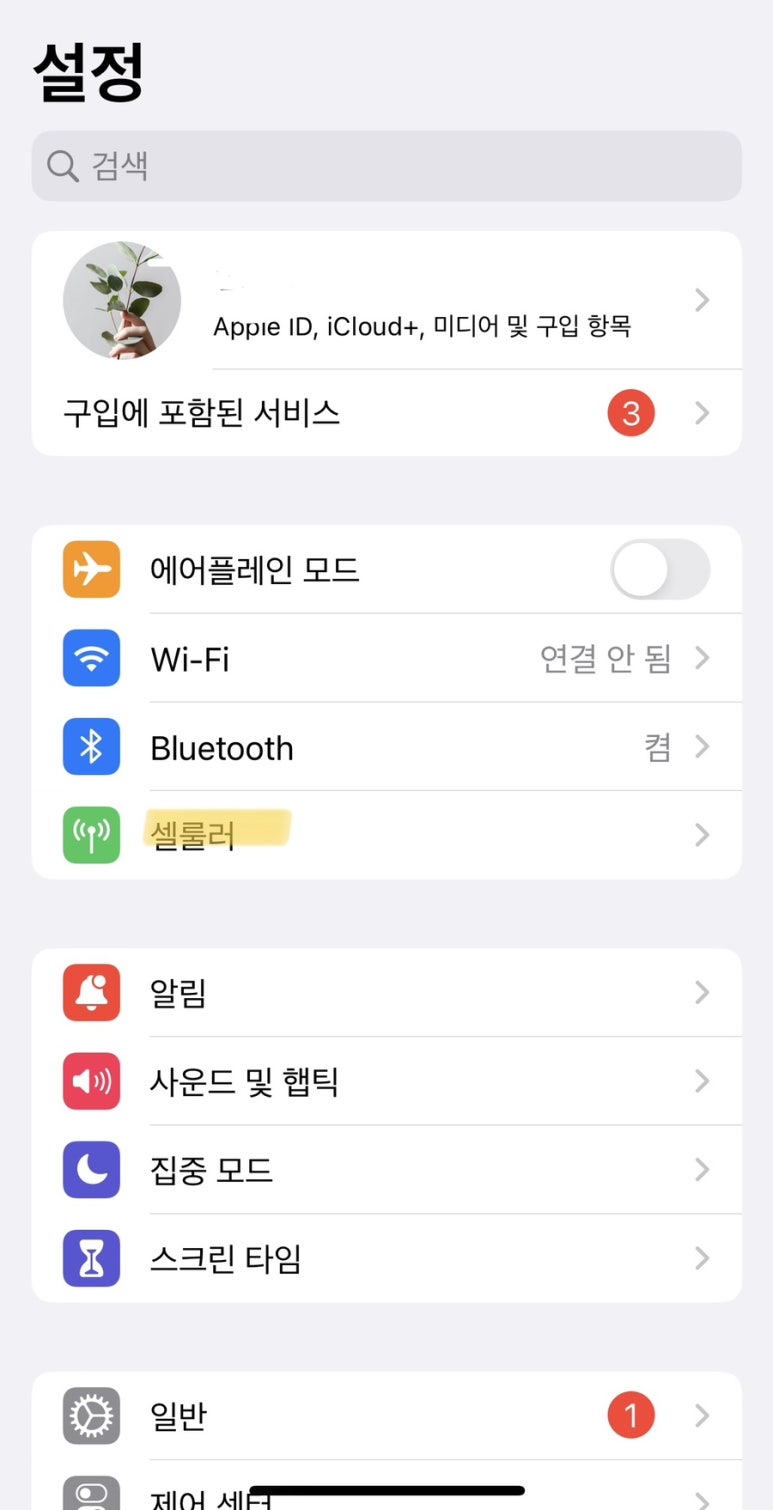Open Bluetooth settings

[x=386, y=747]
